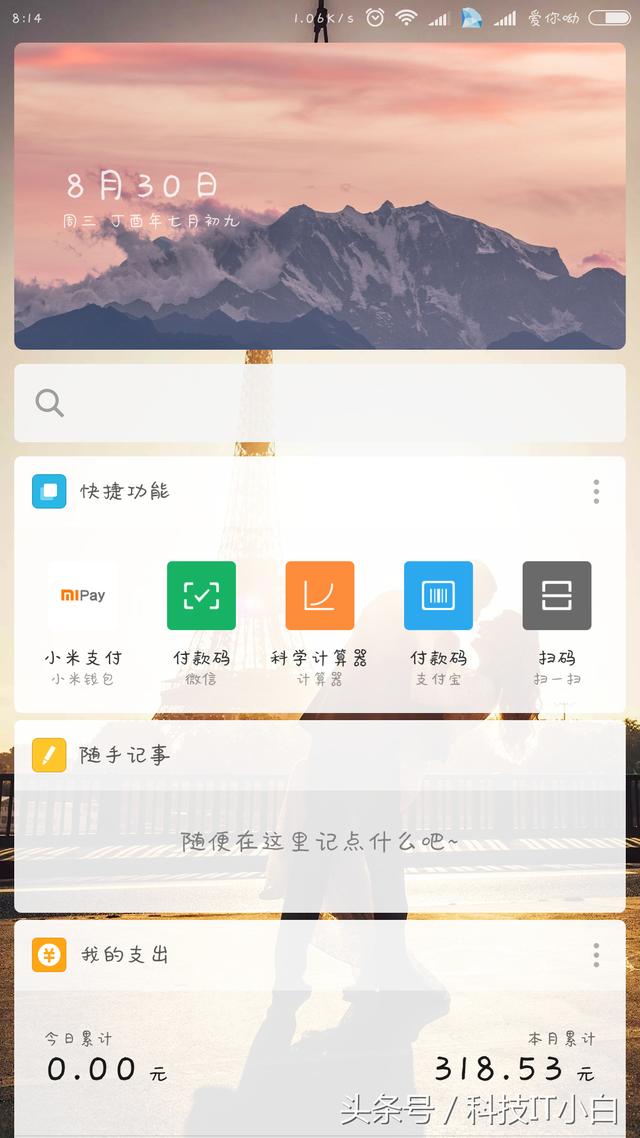Launch Alipay 付款码 shortcut

pyautogui.click(x=438, y=597)
